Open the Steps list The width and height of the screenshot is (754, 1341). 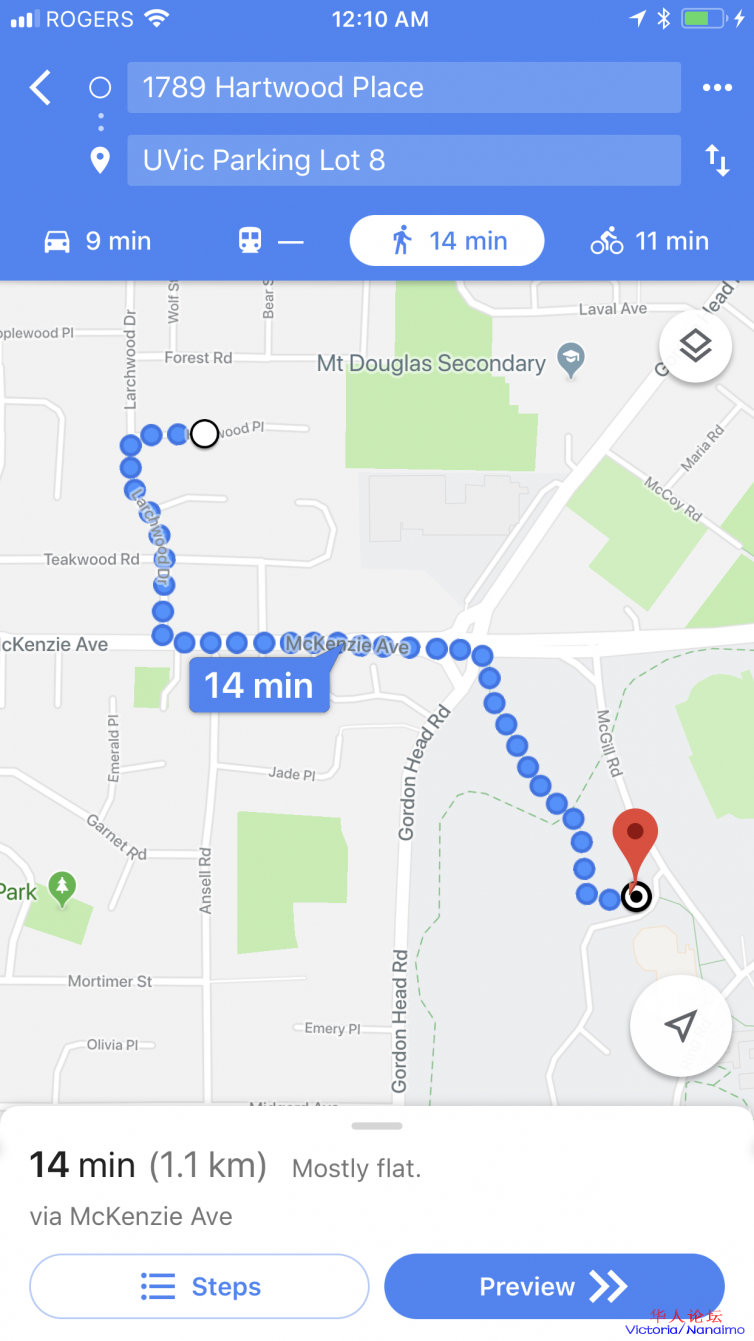(x=200, y=1286)
